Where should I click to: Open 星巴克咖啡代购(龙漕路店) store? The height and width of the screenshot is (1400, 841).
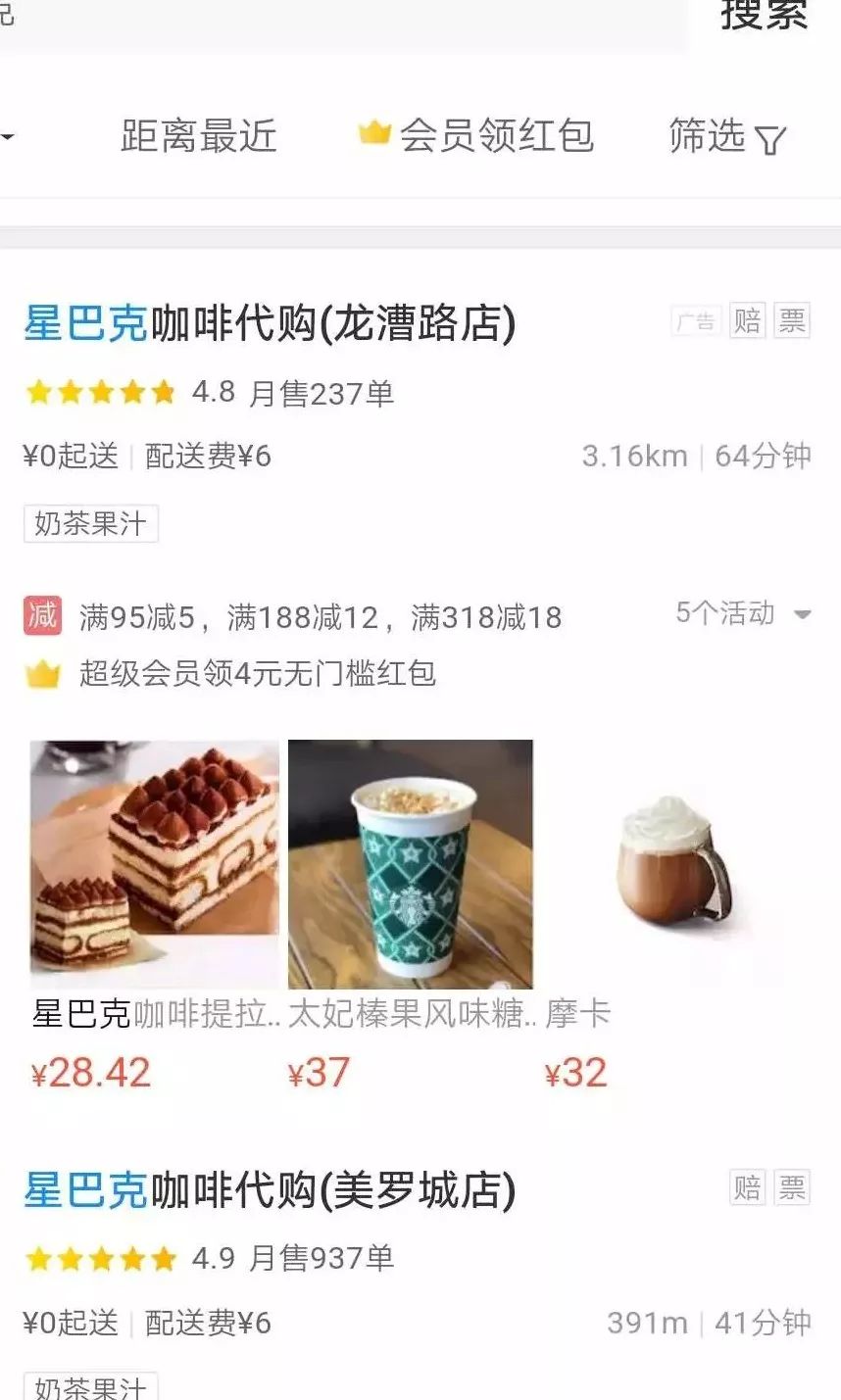click(x=270, y=324)
